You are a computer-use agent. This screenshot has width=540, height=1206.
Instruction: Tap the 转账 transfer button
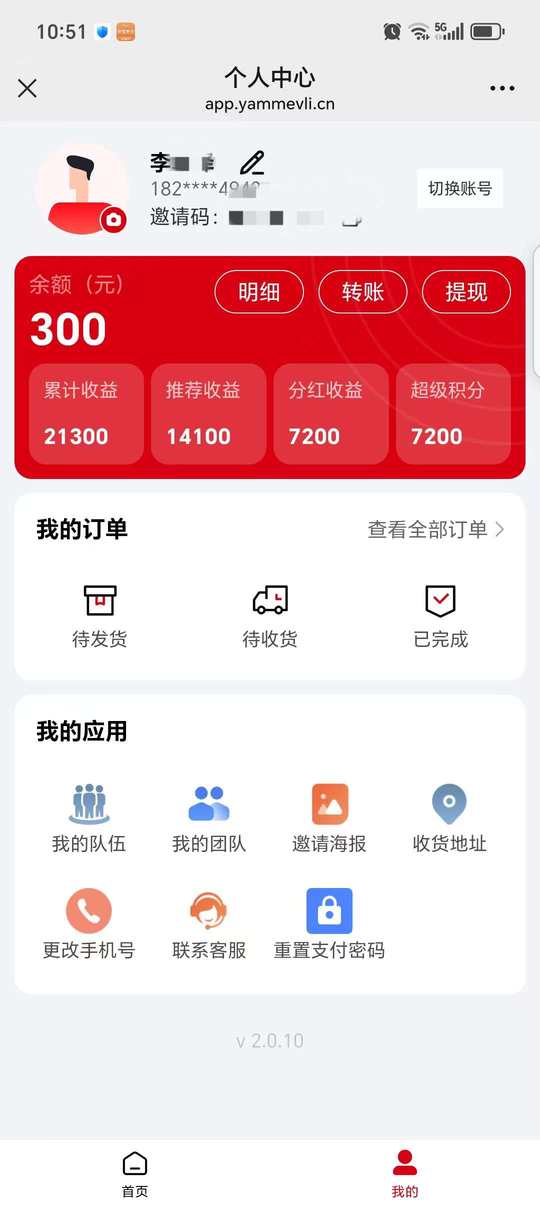tap(363, 292)
